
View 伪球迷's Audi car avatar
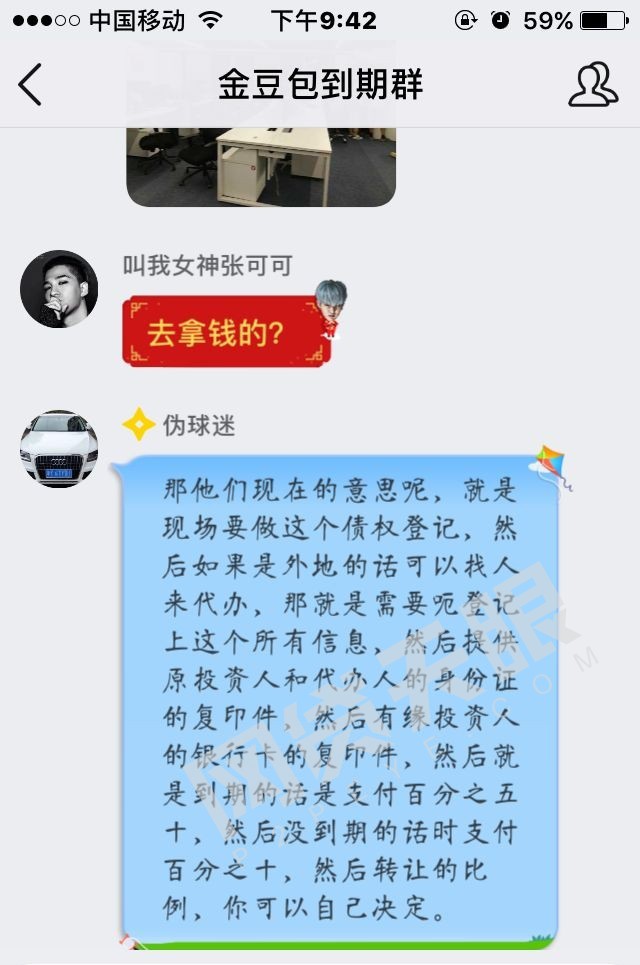pos(59,449)
